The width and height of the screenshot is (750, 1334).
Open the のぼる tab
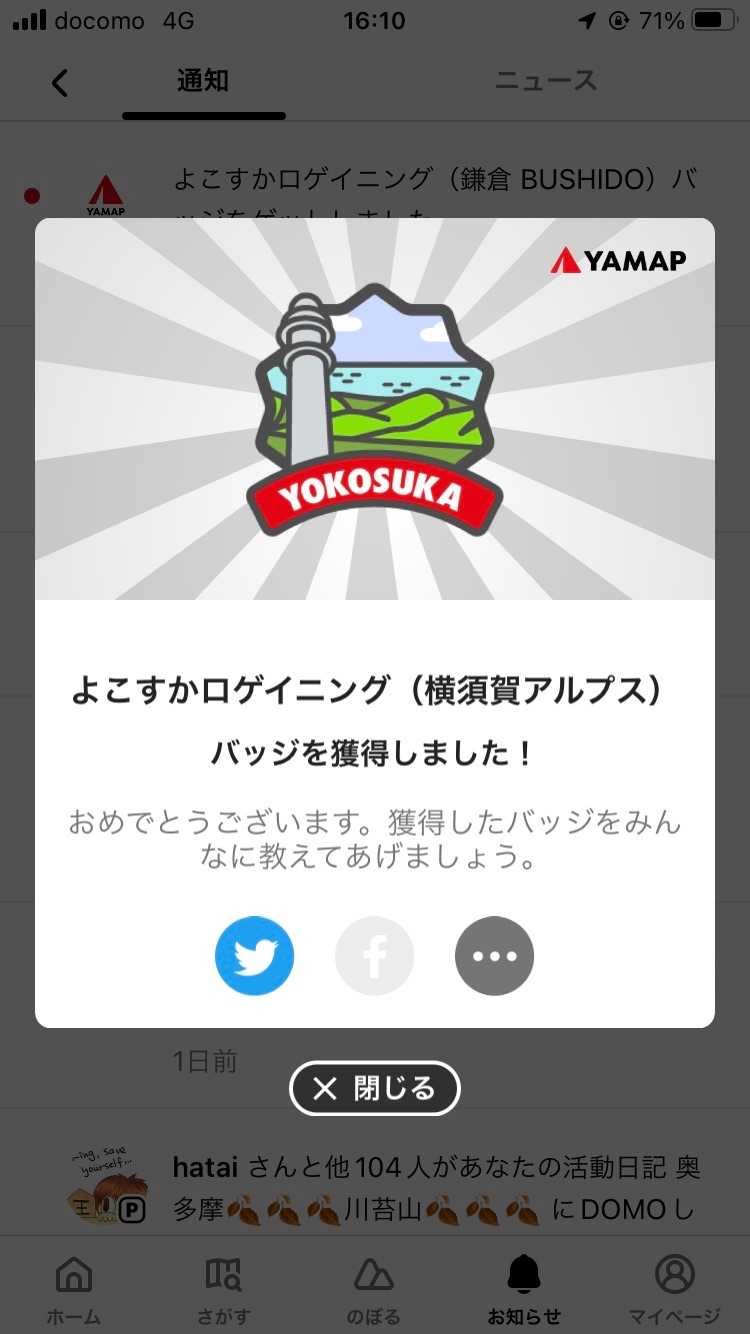point(374,1288)
